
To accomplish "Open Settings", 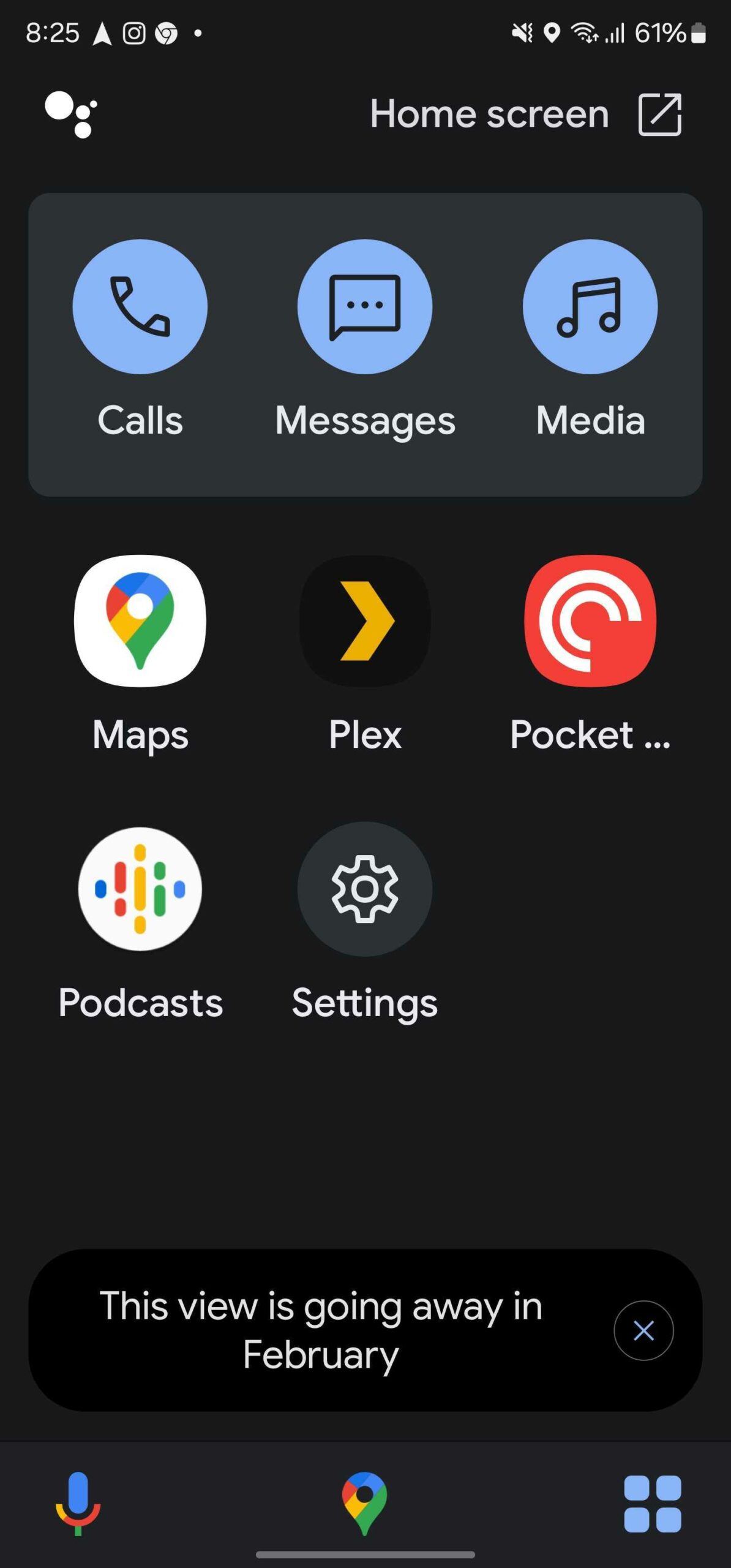I will coord(365,889).
